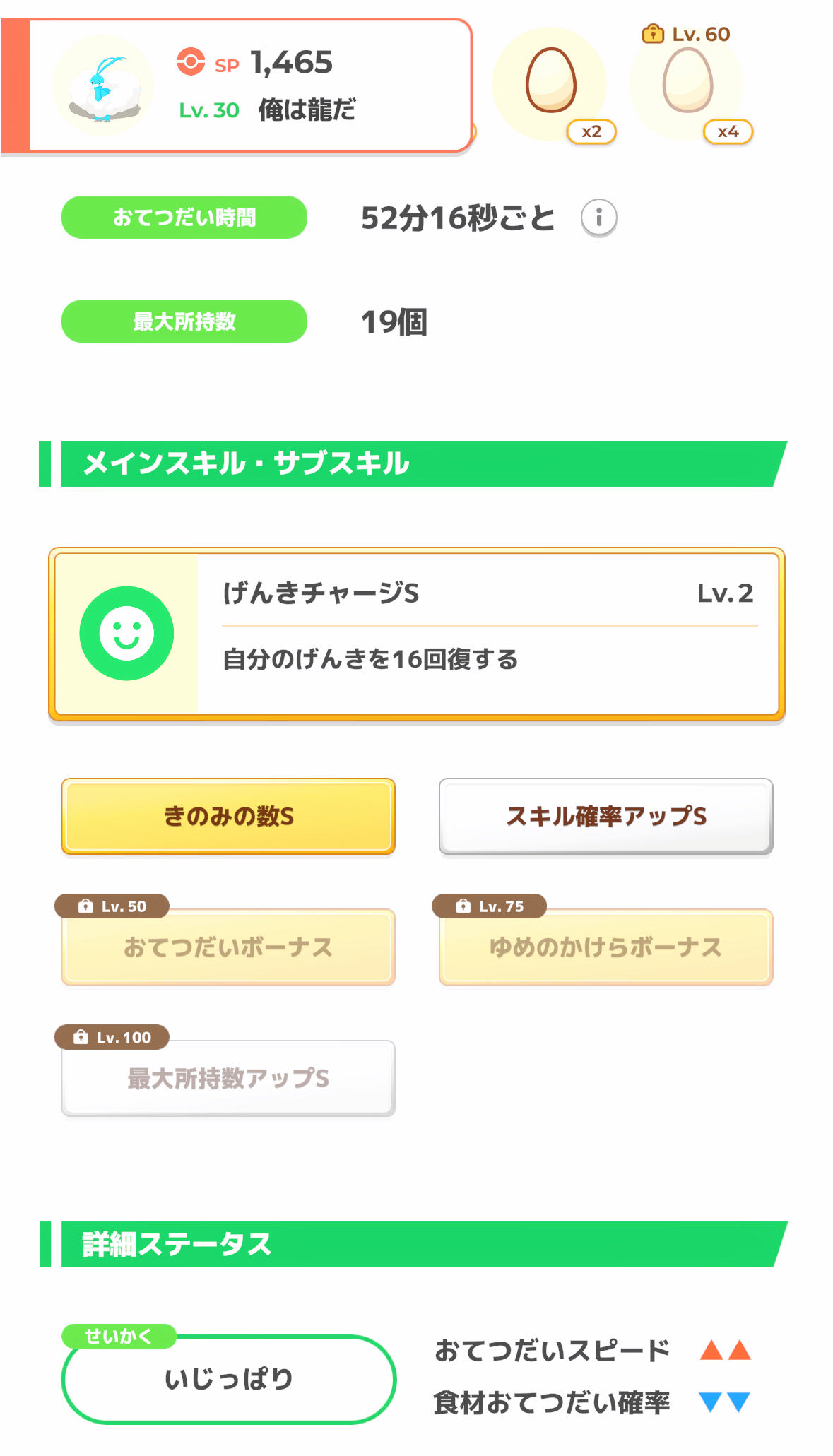Viewport: 833px width, 1456px height.
Task: Tap the egg ingredient marked x2
Action: pos(550,83)
